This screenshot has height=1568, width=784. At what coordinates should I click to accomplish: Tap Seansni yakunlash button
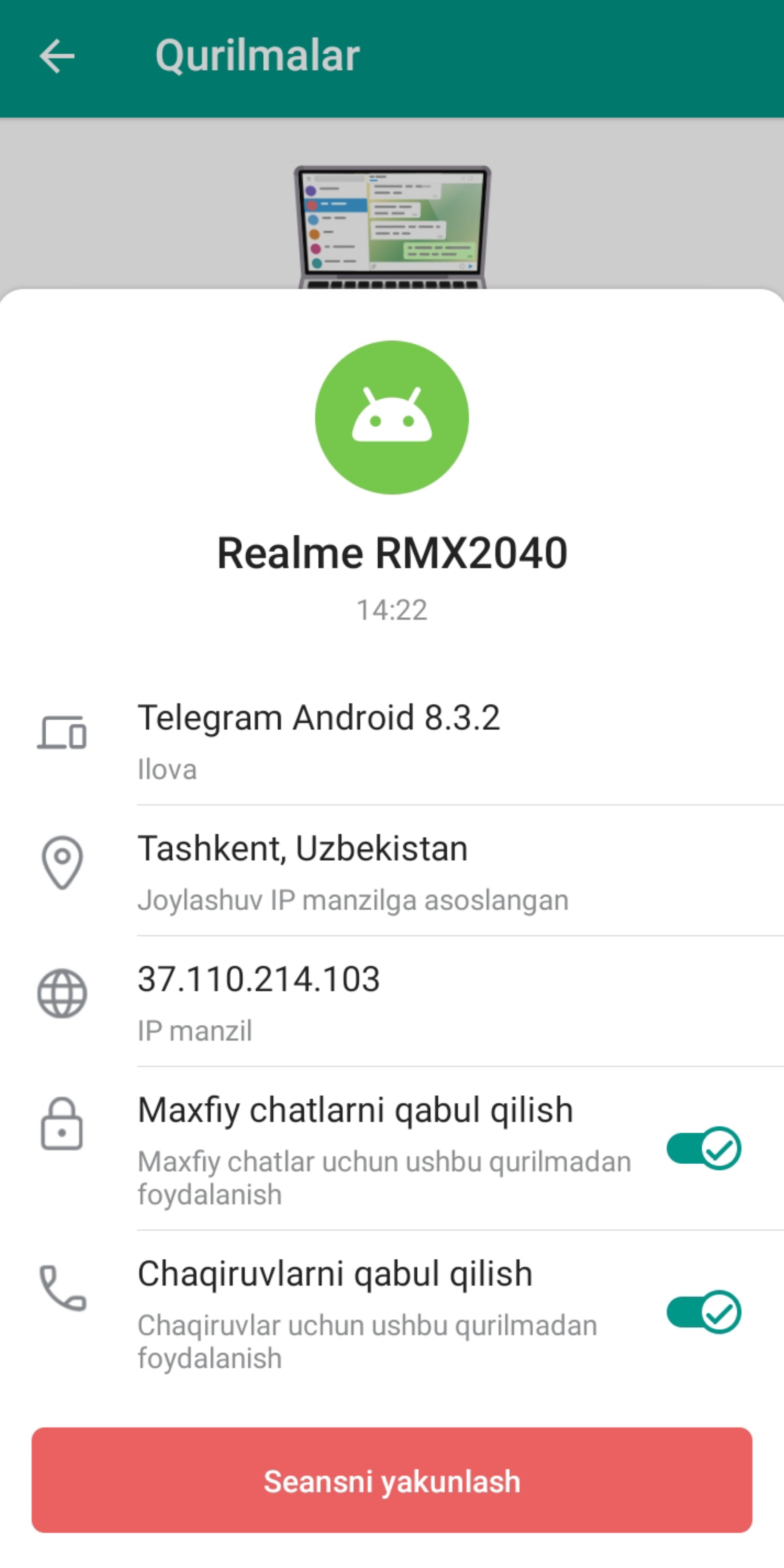click(x=392, y=1480)
